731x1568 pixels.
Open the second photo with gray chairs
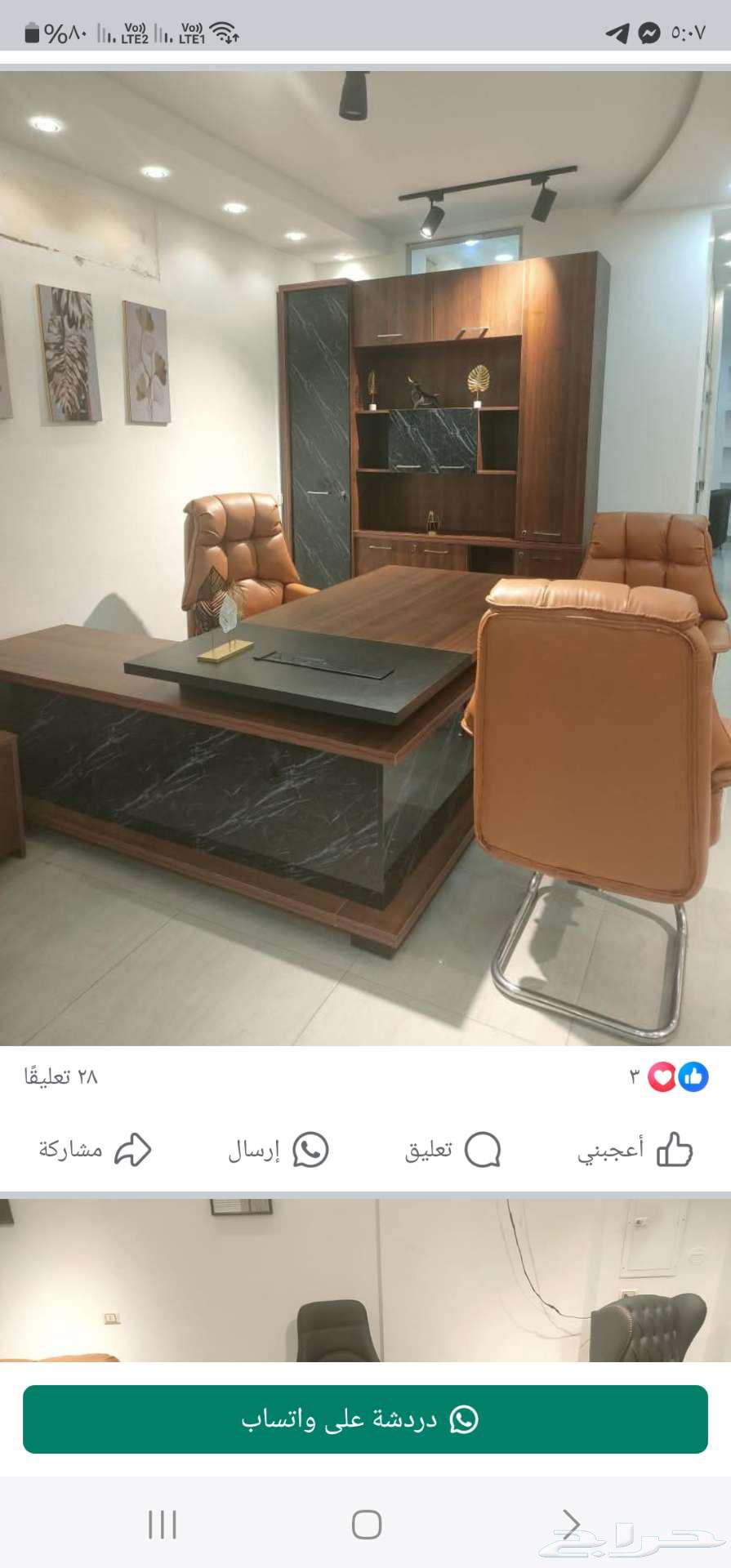coord(365,1280)
